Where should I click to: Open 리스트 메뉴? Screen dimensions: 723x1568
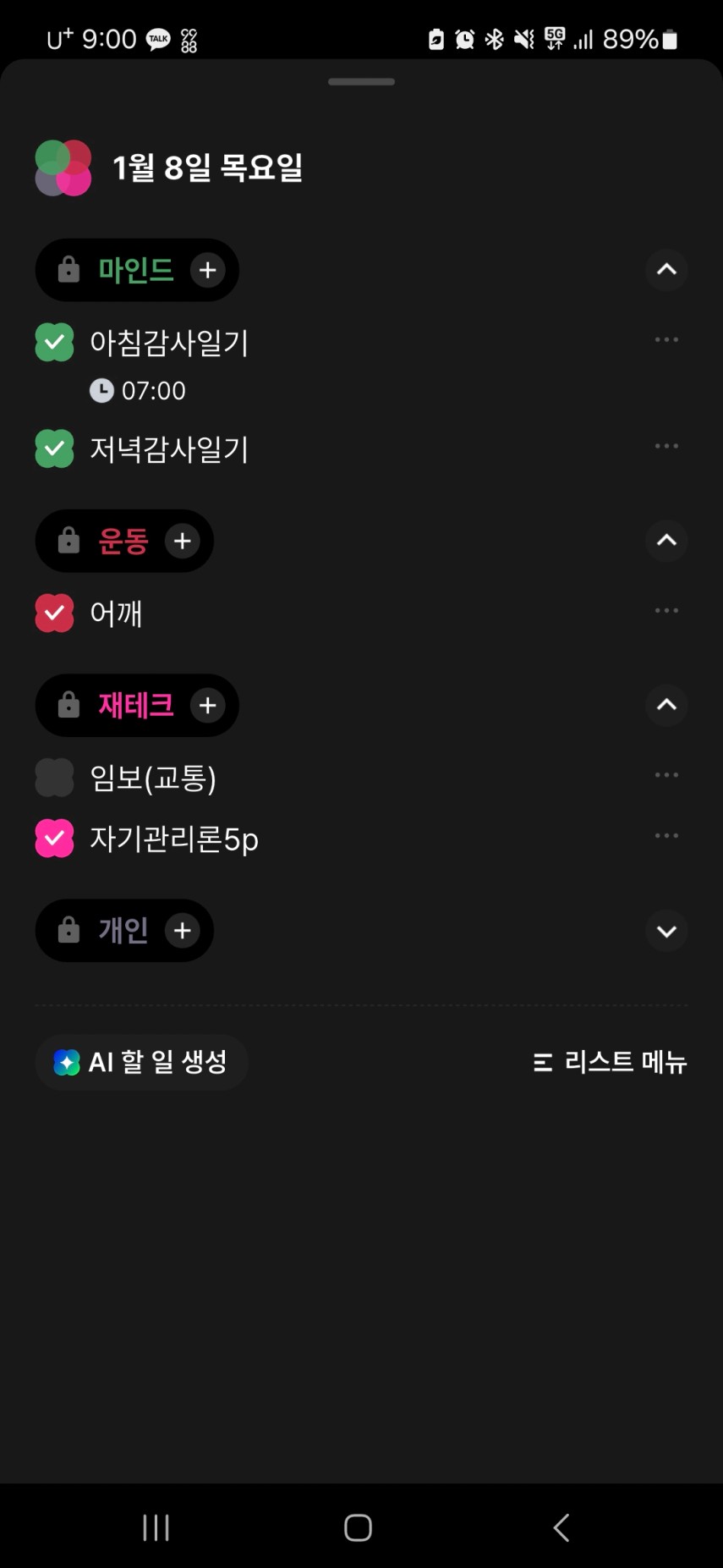pos(610,1062)
